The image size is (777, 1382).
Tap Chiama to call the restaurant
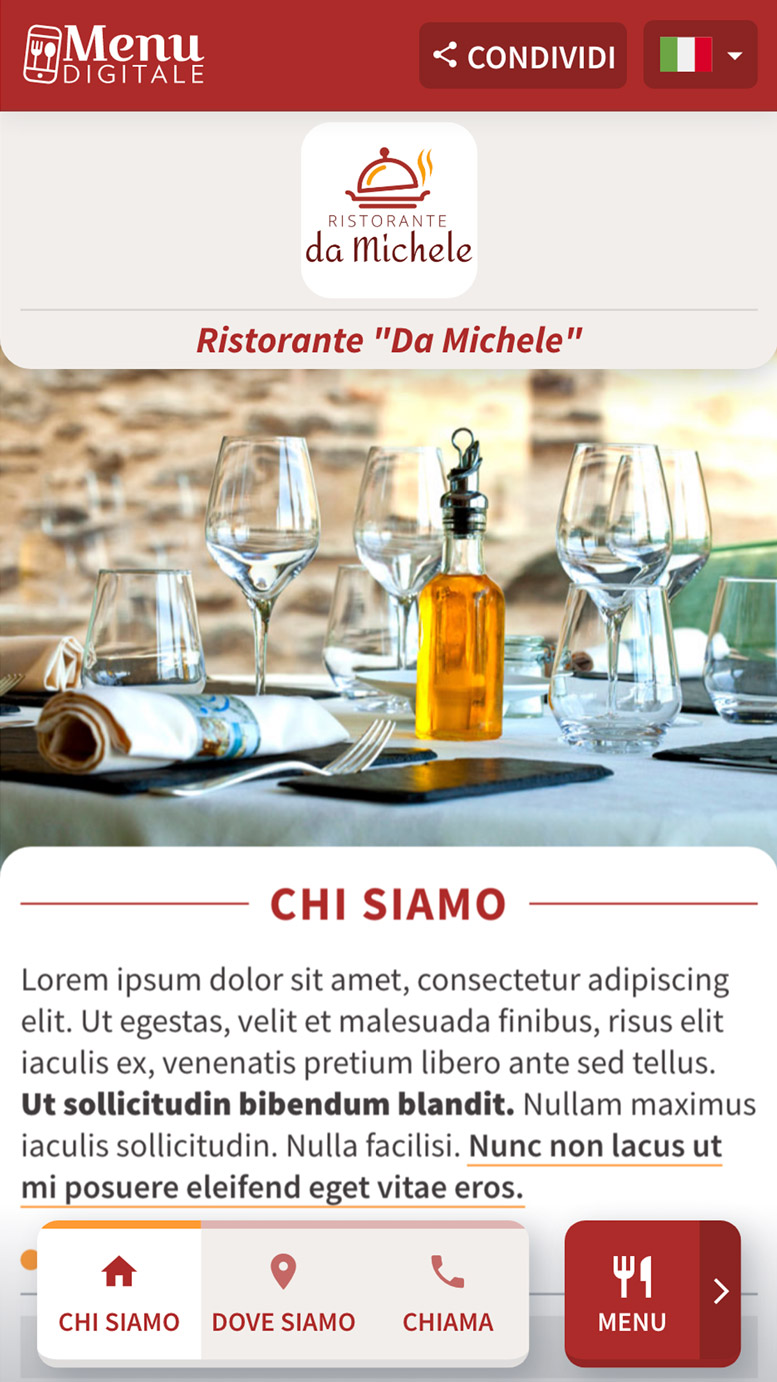(447, 1294)
